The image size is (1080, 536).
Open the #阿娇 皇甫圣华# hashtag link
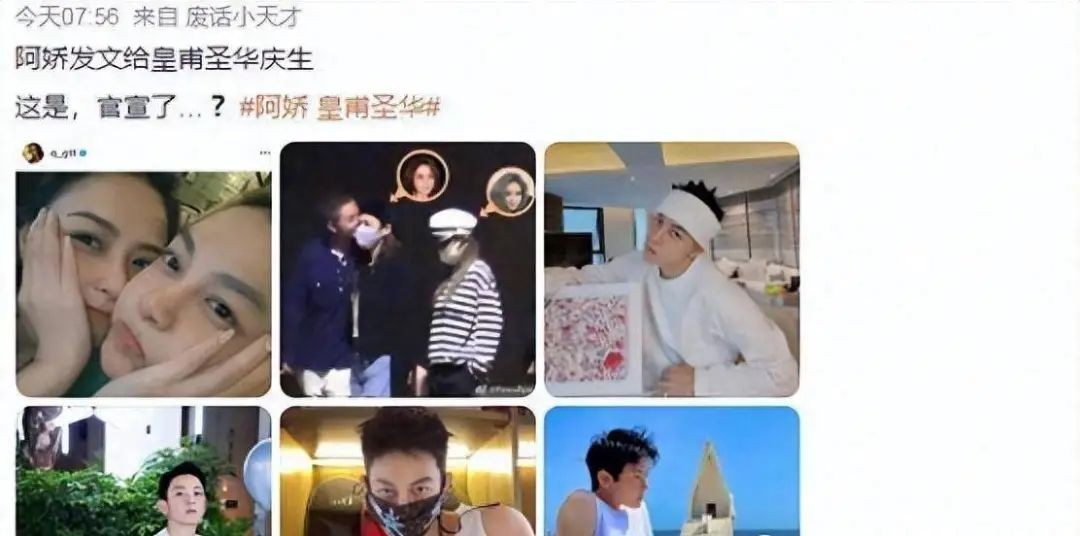340,109
